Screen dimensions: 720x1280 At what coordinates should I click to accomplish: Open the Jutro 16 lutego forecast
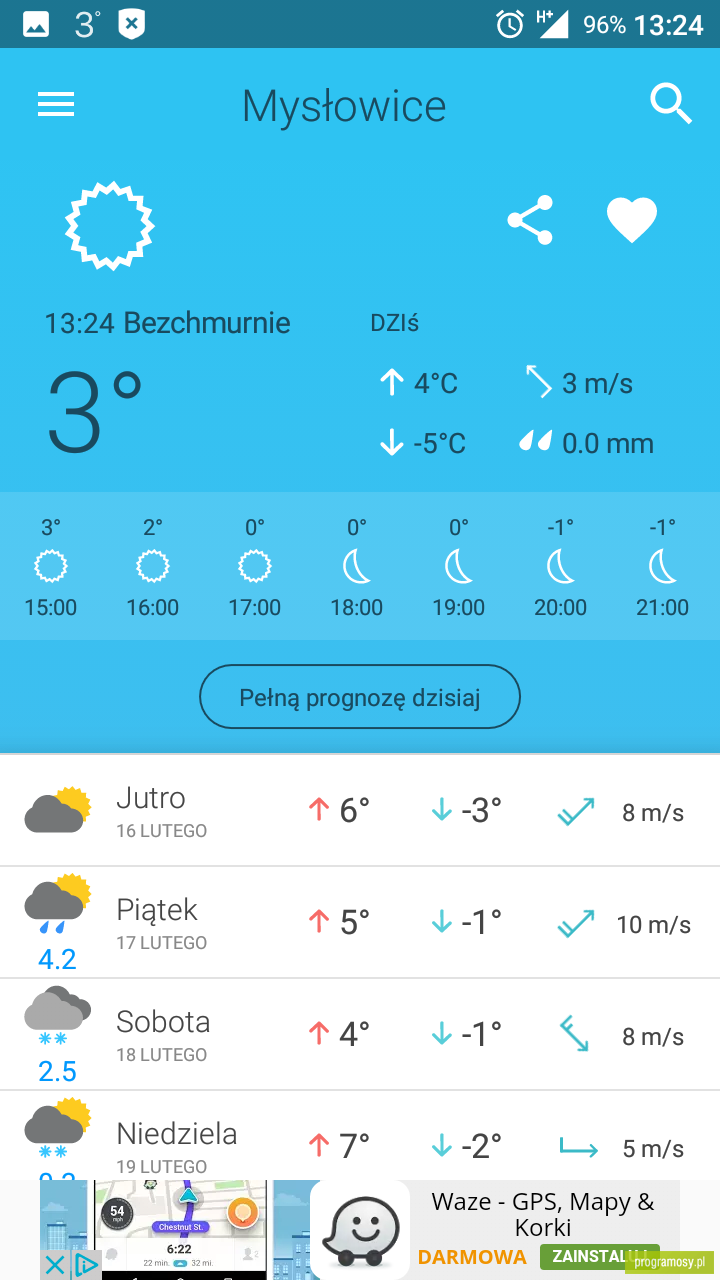[x=360, y=811]
